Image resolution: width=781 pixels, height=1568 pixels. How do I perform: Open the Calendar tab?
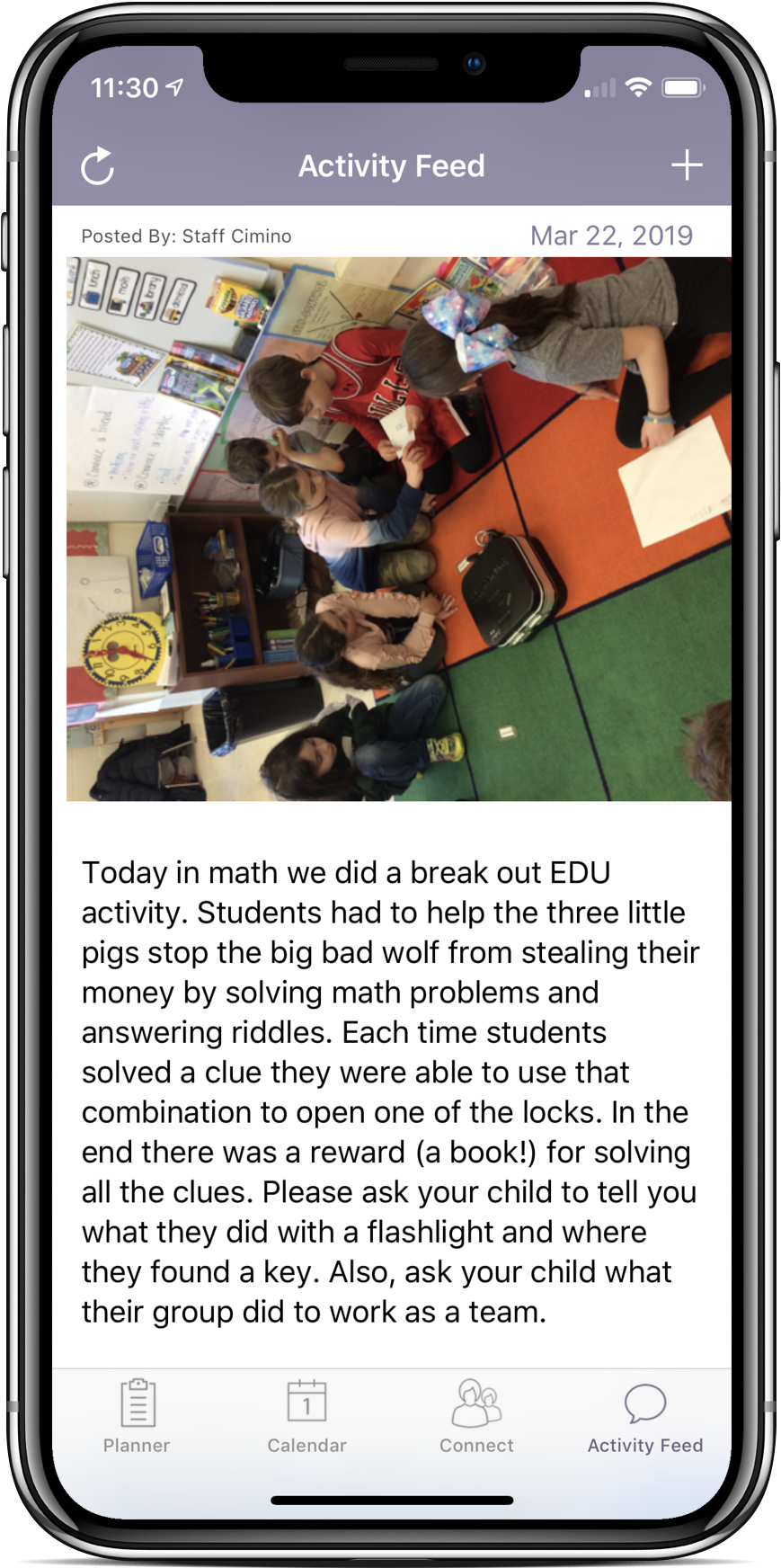click(x=306, y=1415)
